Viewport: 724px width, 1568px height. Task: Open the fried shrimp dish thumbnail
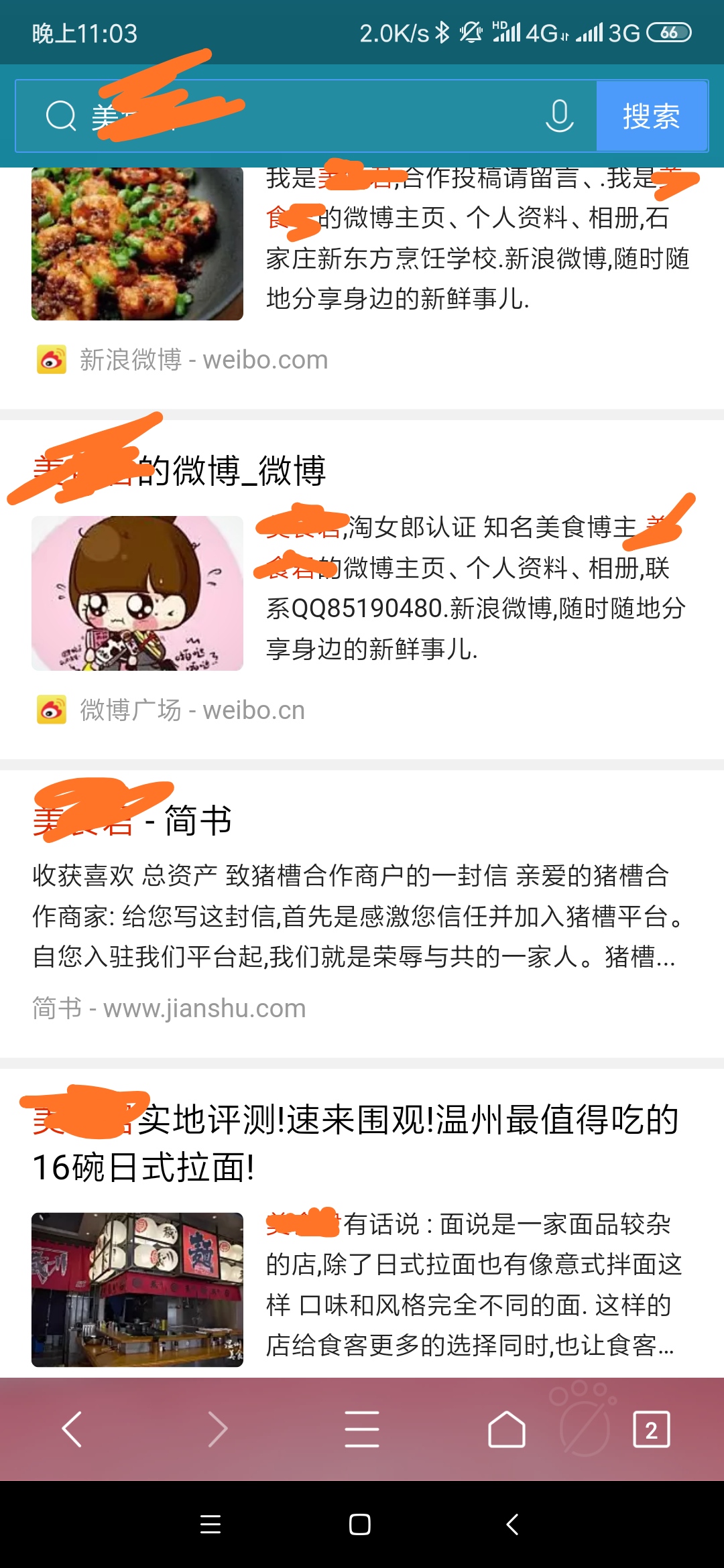pyautogui.click(x=137, y=245)
